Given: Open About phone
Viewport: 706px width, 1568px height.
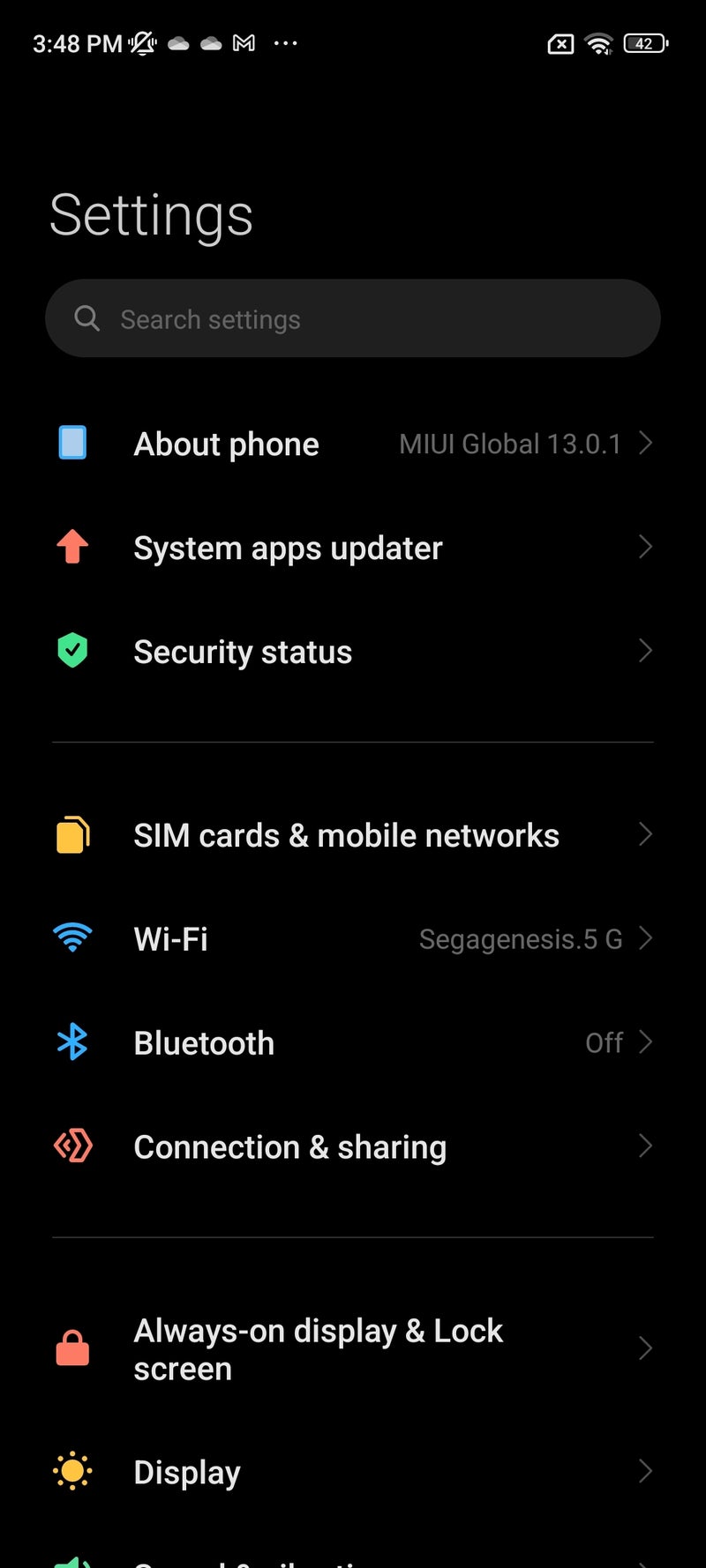Looking at the screenshot, I should (x=353, y=444).
